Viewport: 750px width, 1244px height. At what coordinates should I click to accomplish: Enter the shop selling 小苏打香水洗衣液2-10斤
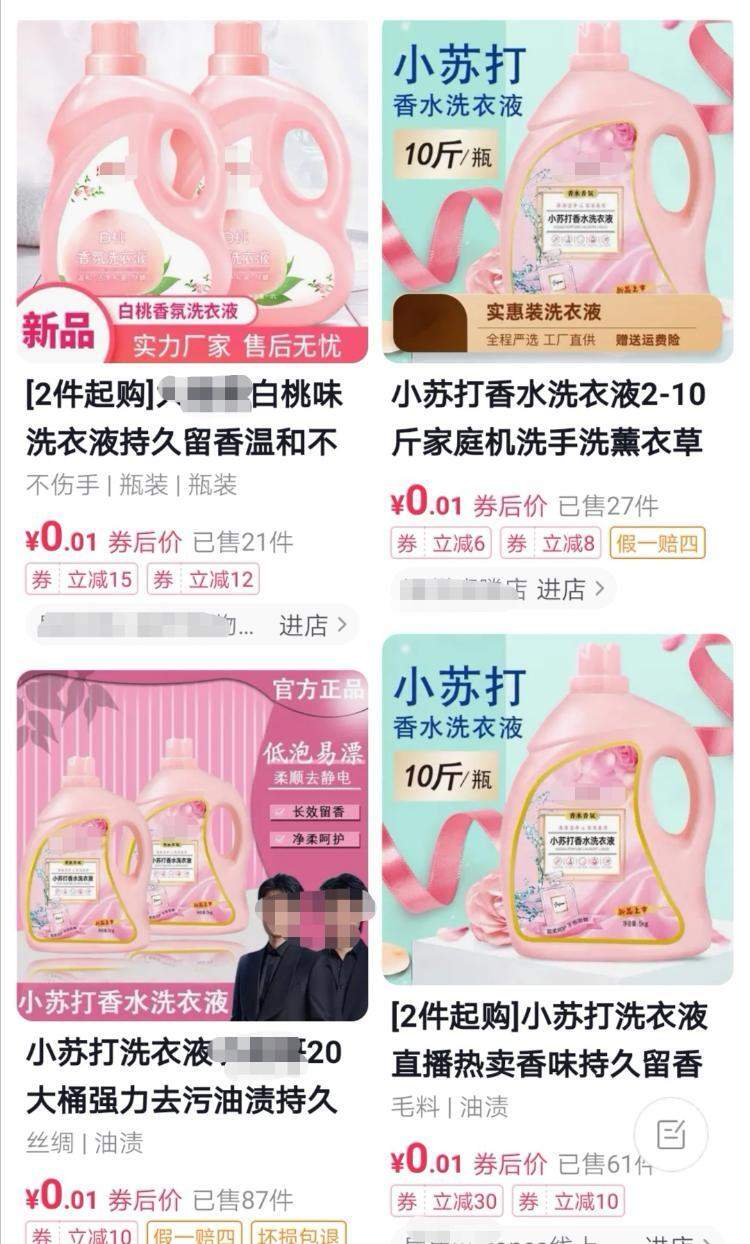pos(570,590)
